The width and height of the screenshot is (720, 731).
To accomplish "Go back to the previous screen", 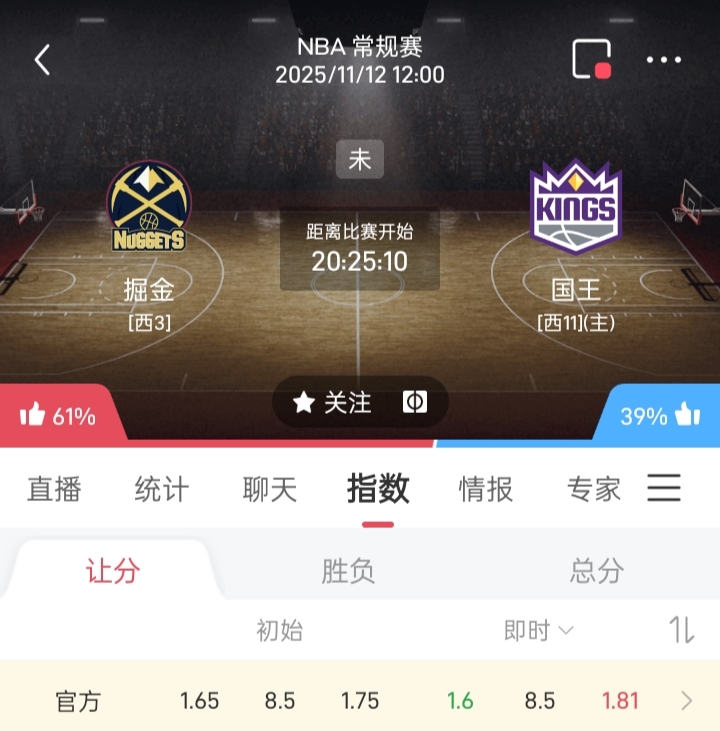I will pyautogui.click(x=42, y=60).
